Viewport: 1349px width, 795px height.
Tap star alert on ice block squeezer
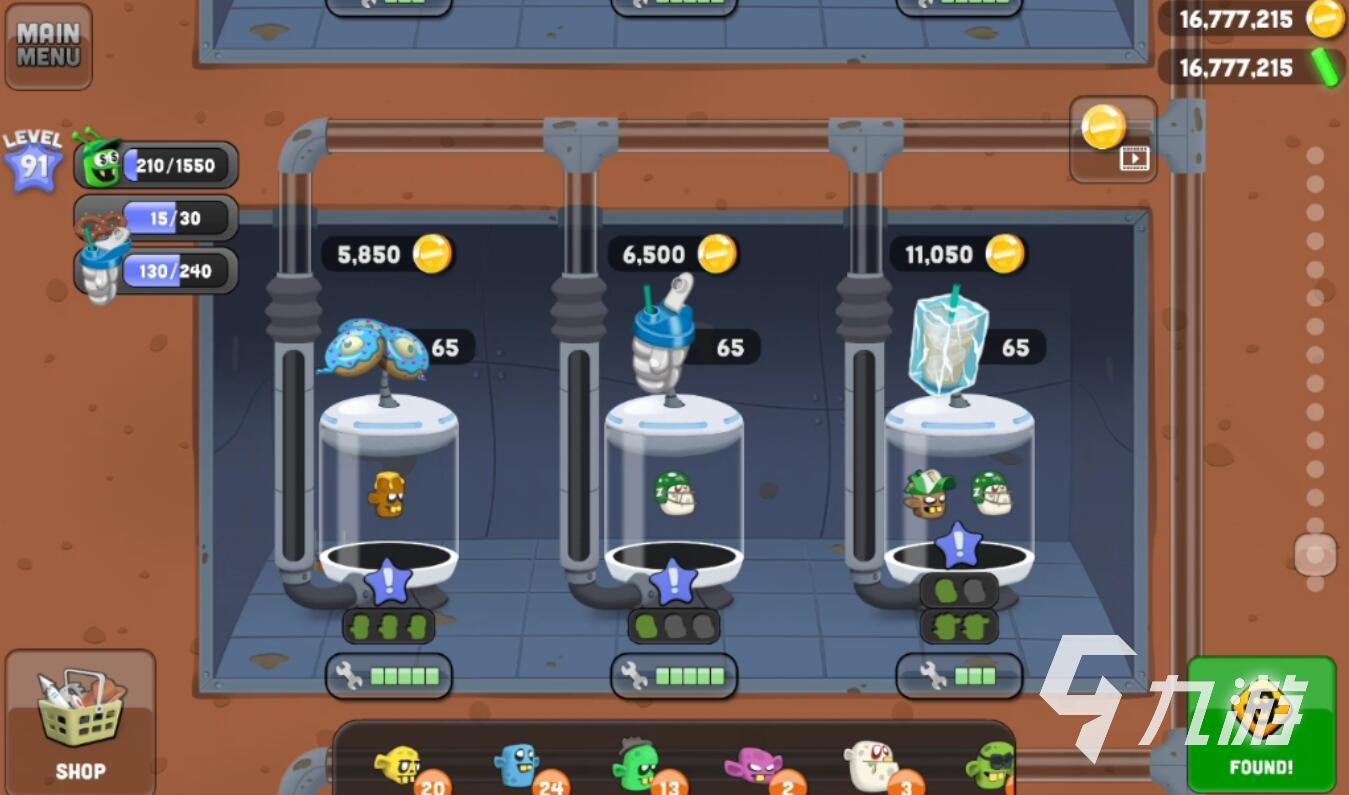[959, 546]
